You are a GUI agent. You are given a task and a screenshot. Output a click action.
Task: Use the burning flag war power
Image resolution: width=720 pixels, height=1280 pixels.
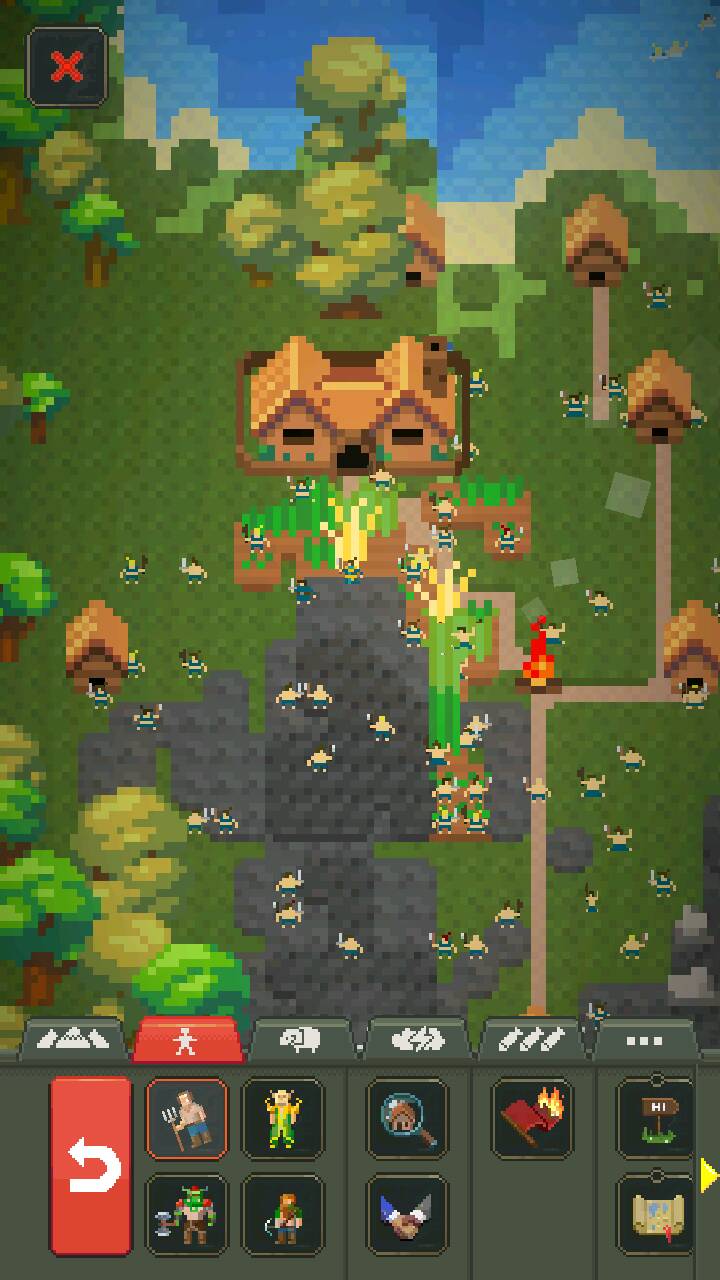pos(532,1118)
